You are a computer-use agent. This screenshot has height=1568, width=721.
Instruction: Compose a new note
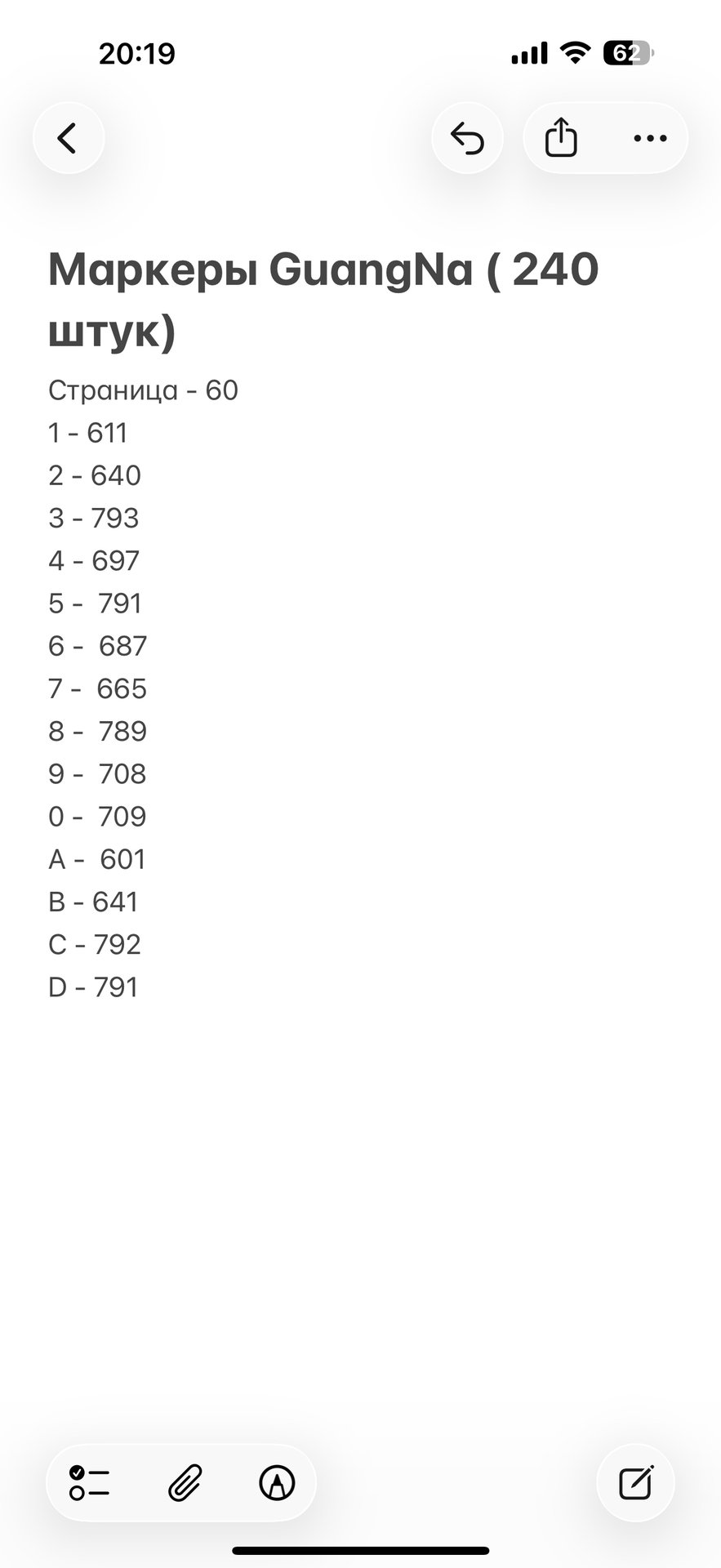tap(636, 1482)
